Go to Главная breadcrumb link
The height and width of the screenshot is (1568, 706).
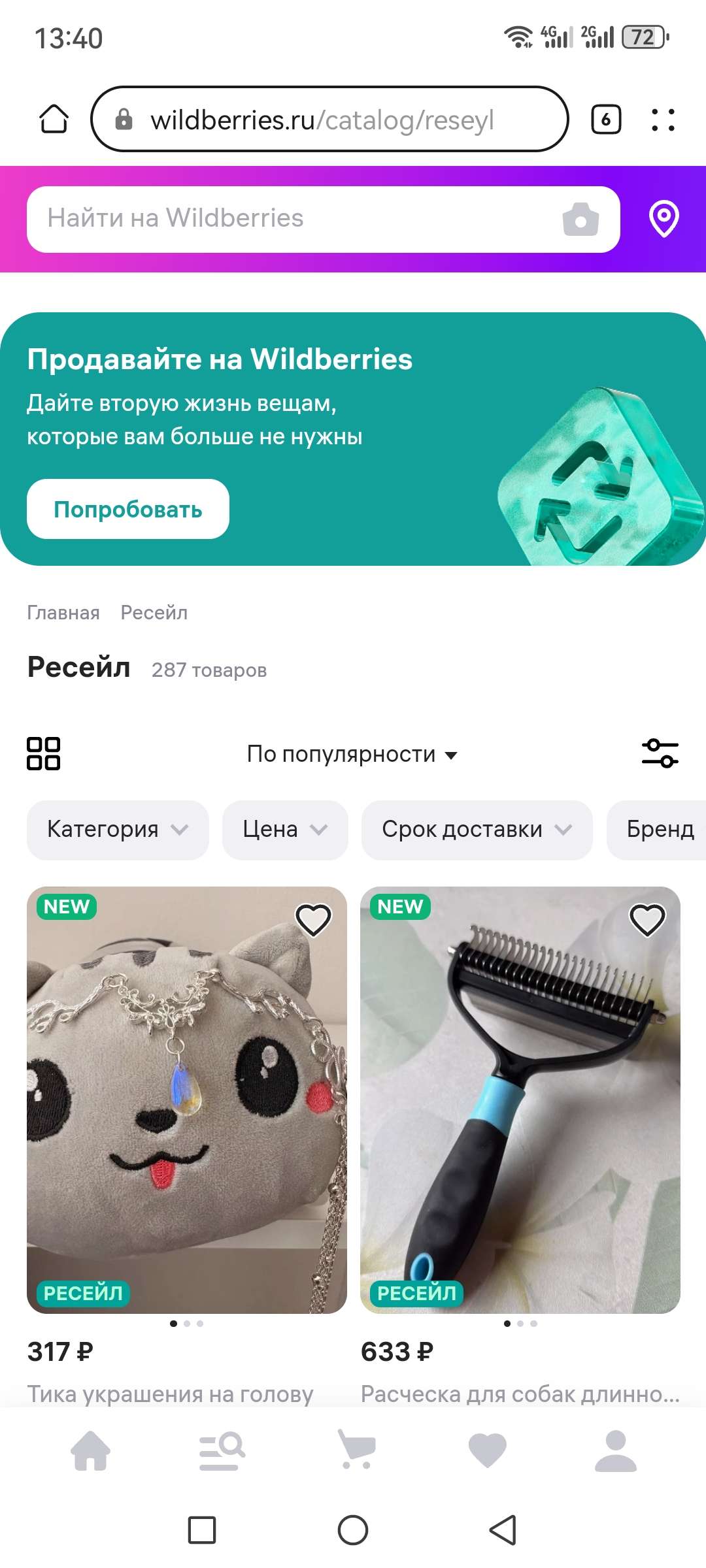click(x=63, y=613)
